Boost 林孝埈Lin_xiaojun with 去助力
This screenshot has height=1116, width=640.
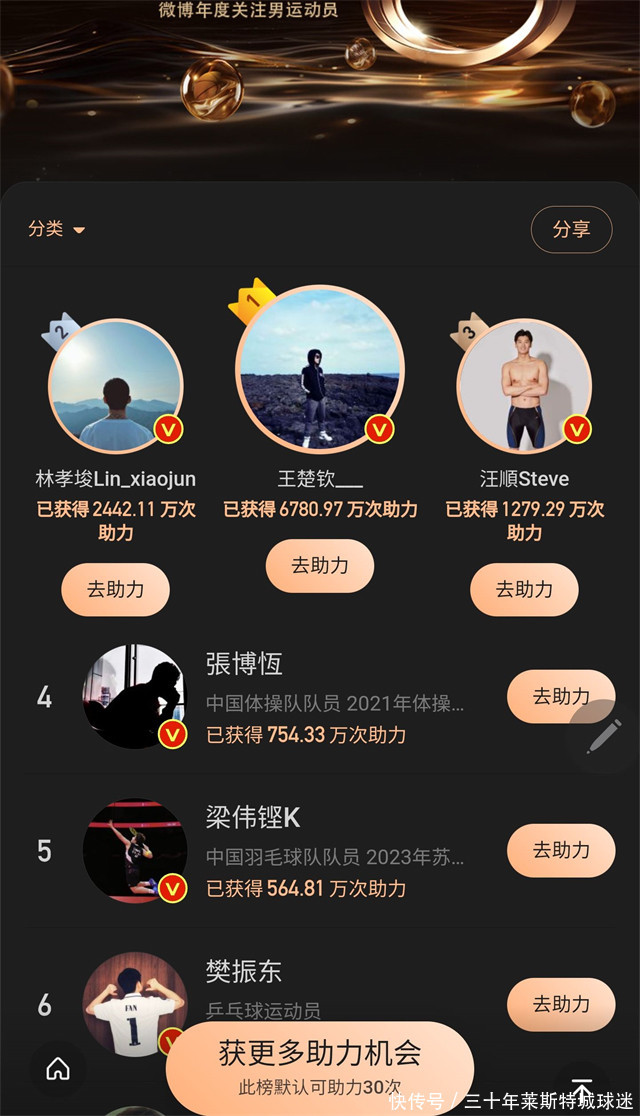click(115, 589)
